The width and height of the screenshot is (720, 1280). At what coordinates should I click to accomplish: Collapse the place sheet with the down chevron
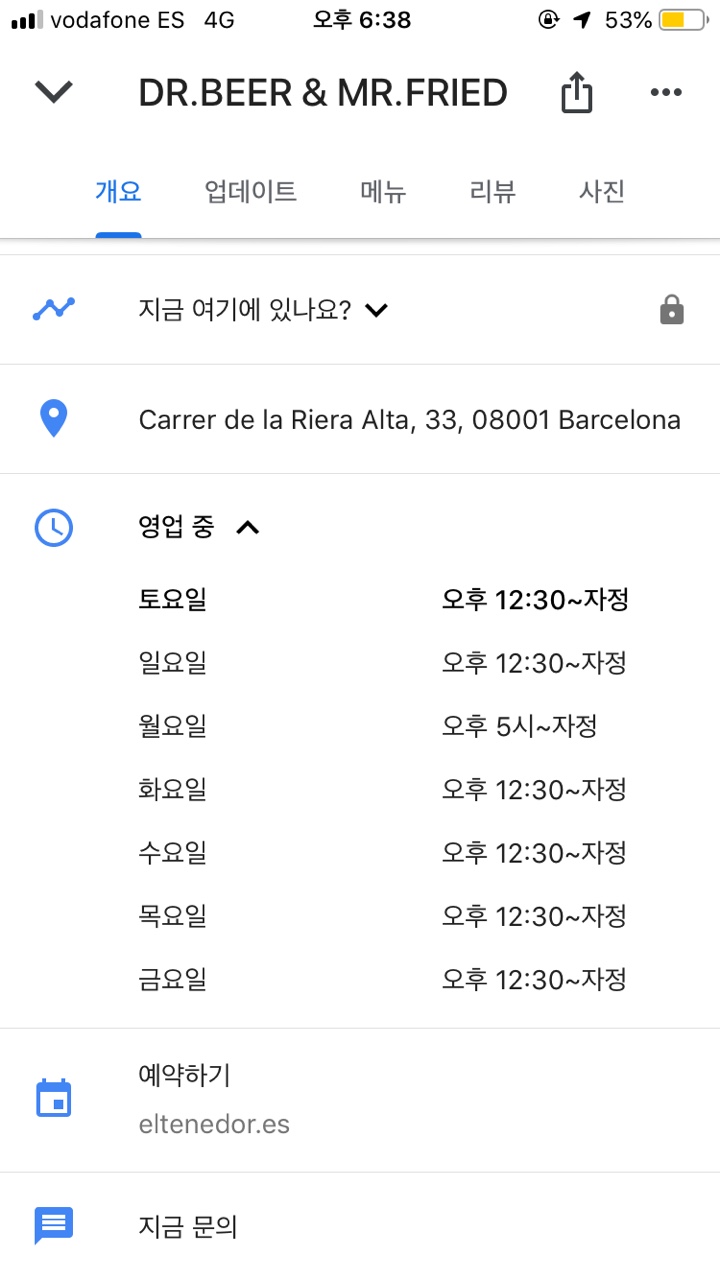pyautogui.click(x=54, y=92)
